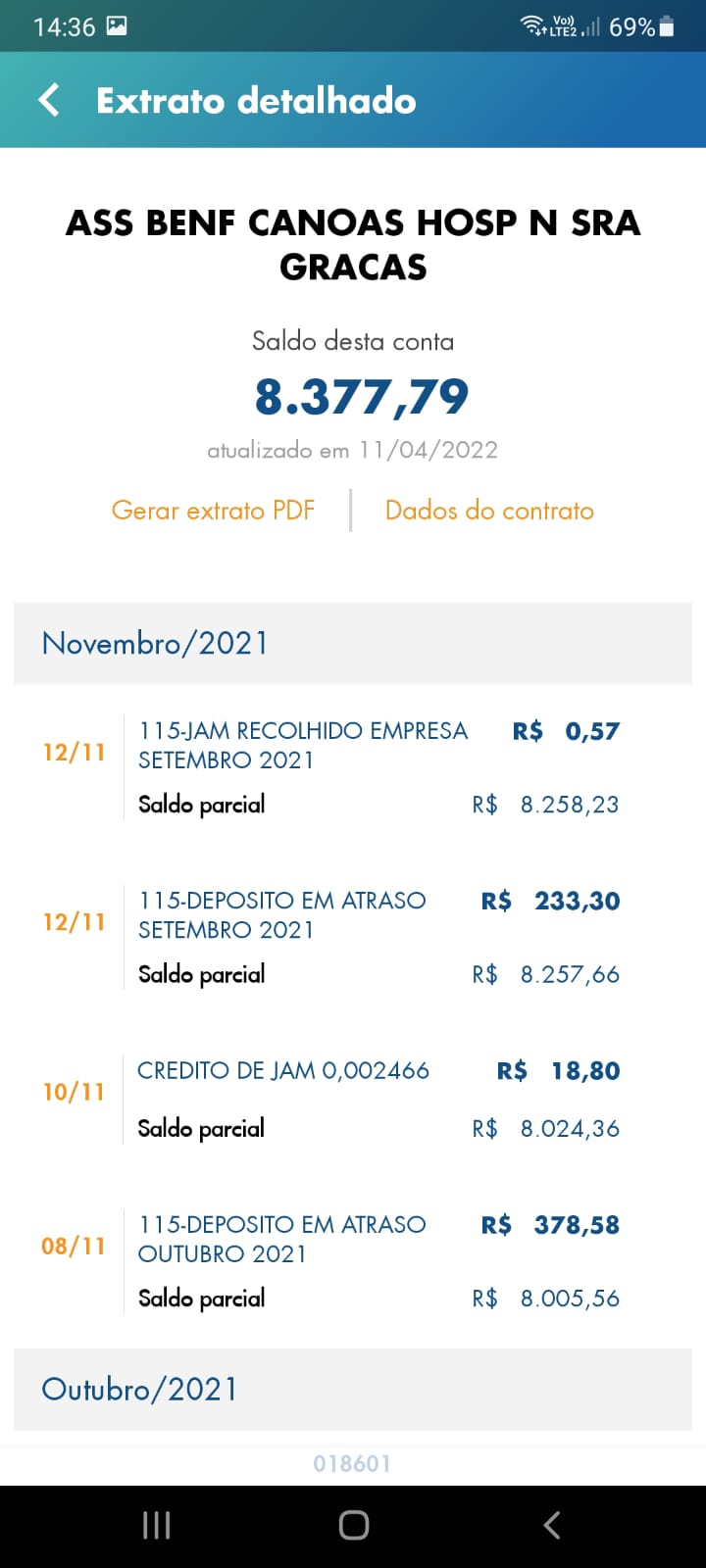Go back from Extrato detalhado
Viewport: 706px width, 1568px height.
point(49,100)
